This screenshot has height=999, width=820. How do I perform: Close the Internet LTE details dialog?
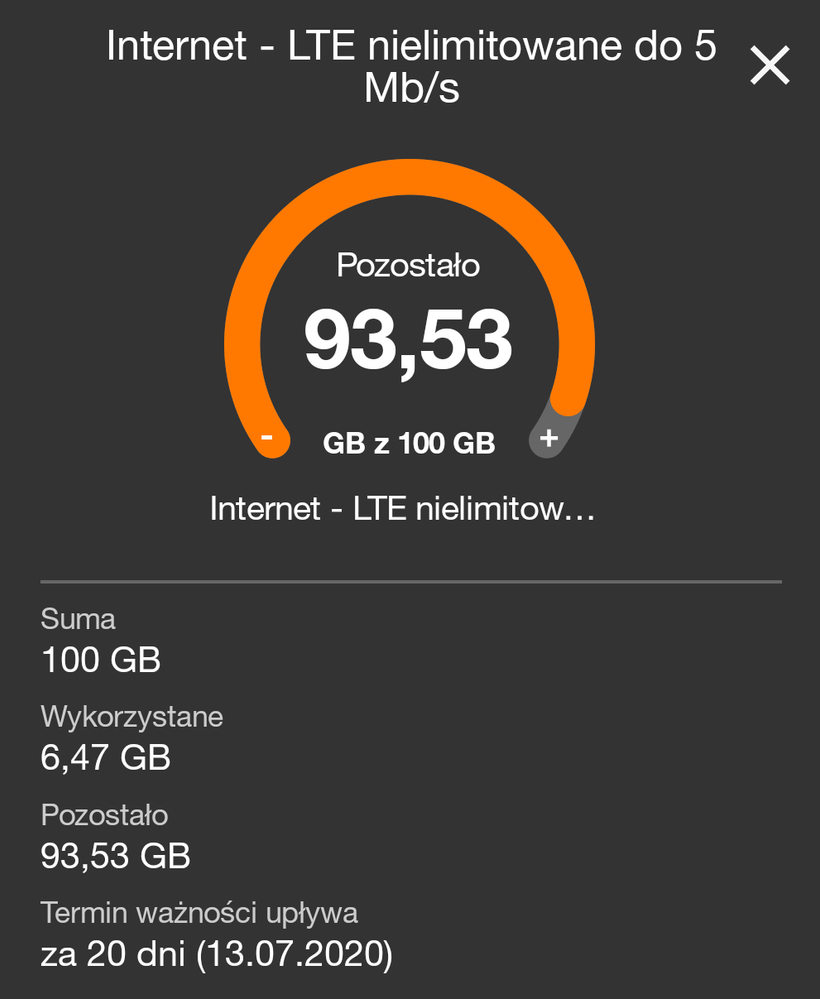[x=769, y=66]
